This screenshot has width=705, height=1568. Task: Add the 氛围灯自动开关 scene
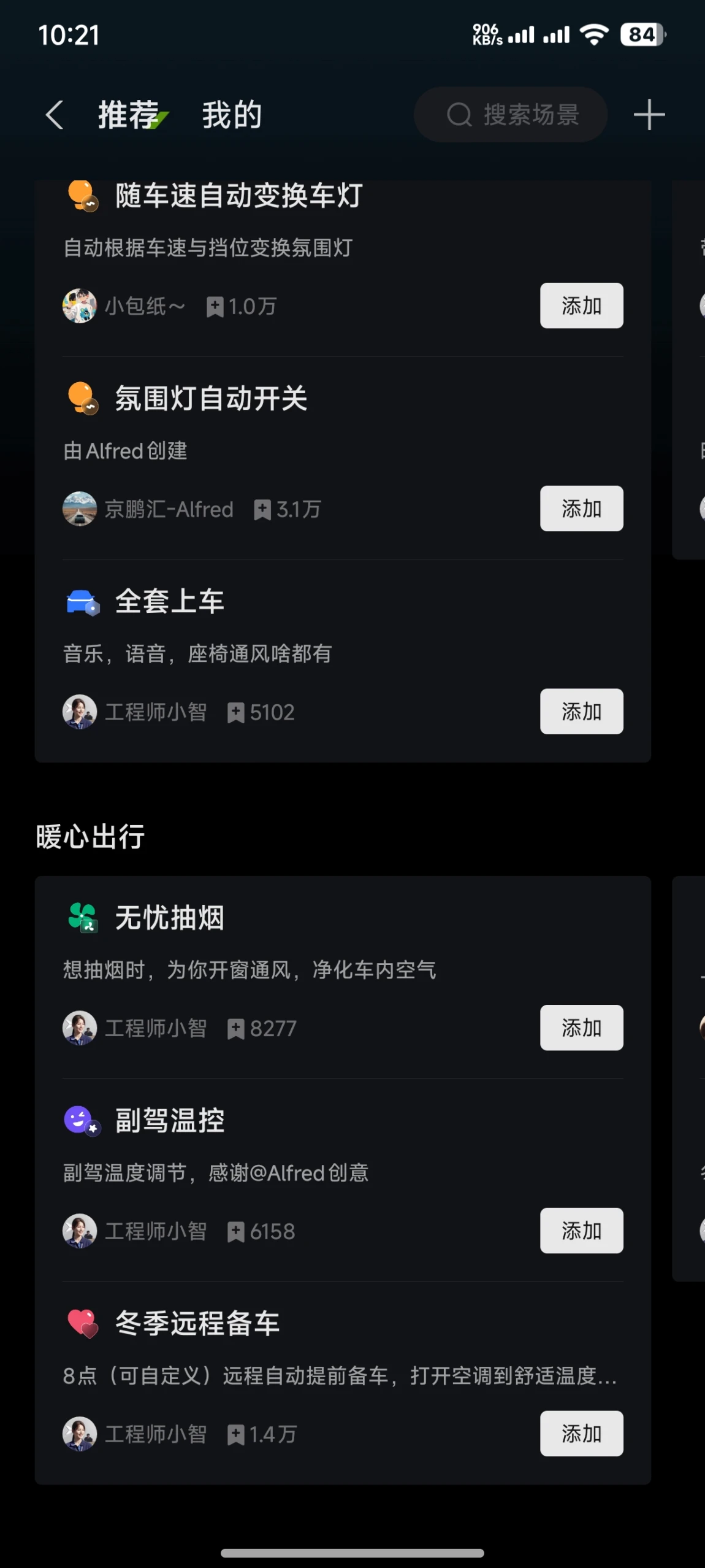click(x=581, y=509)
